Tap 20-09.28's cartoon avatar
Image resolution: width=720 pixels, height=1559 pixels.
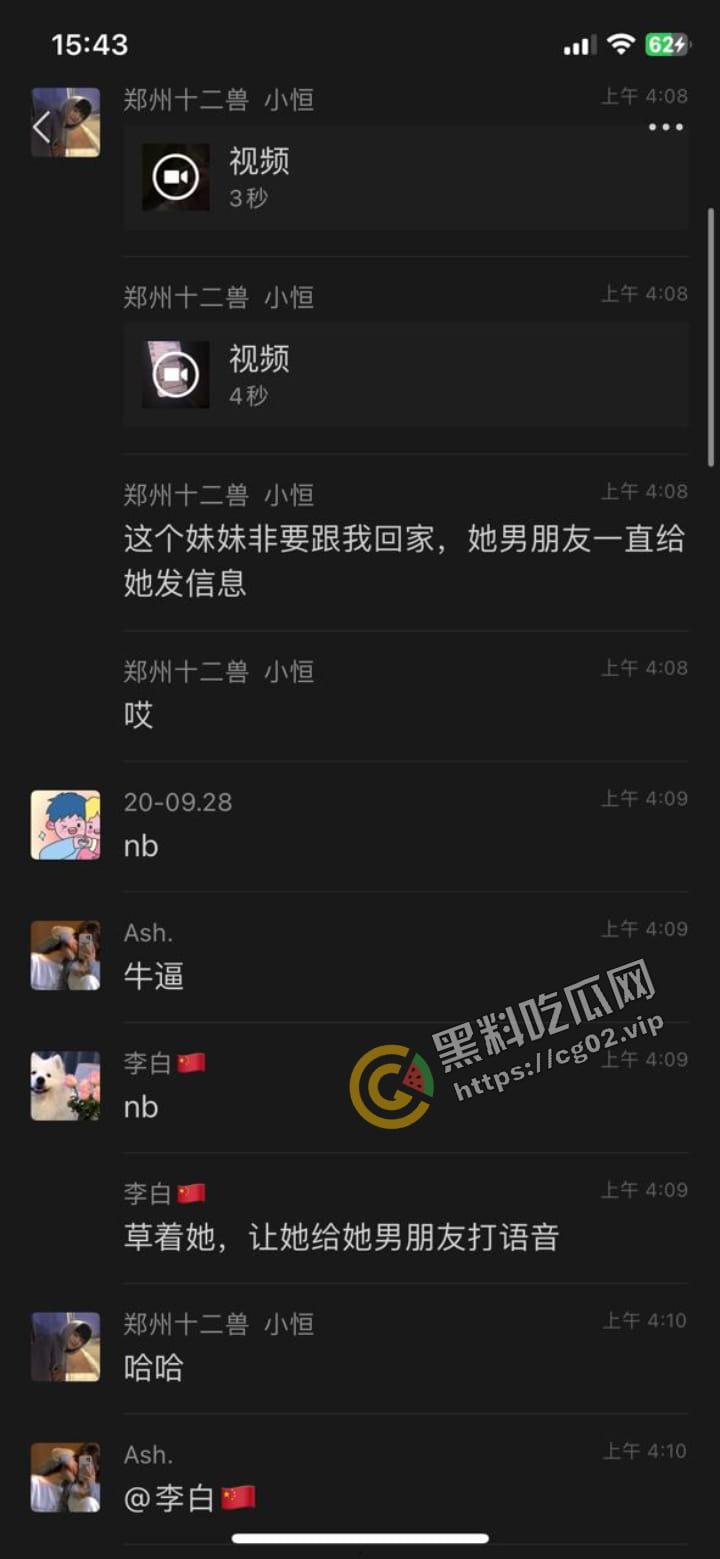pos(65,827)
